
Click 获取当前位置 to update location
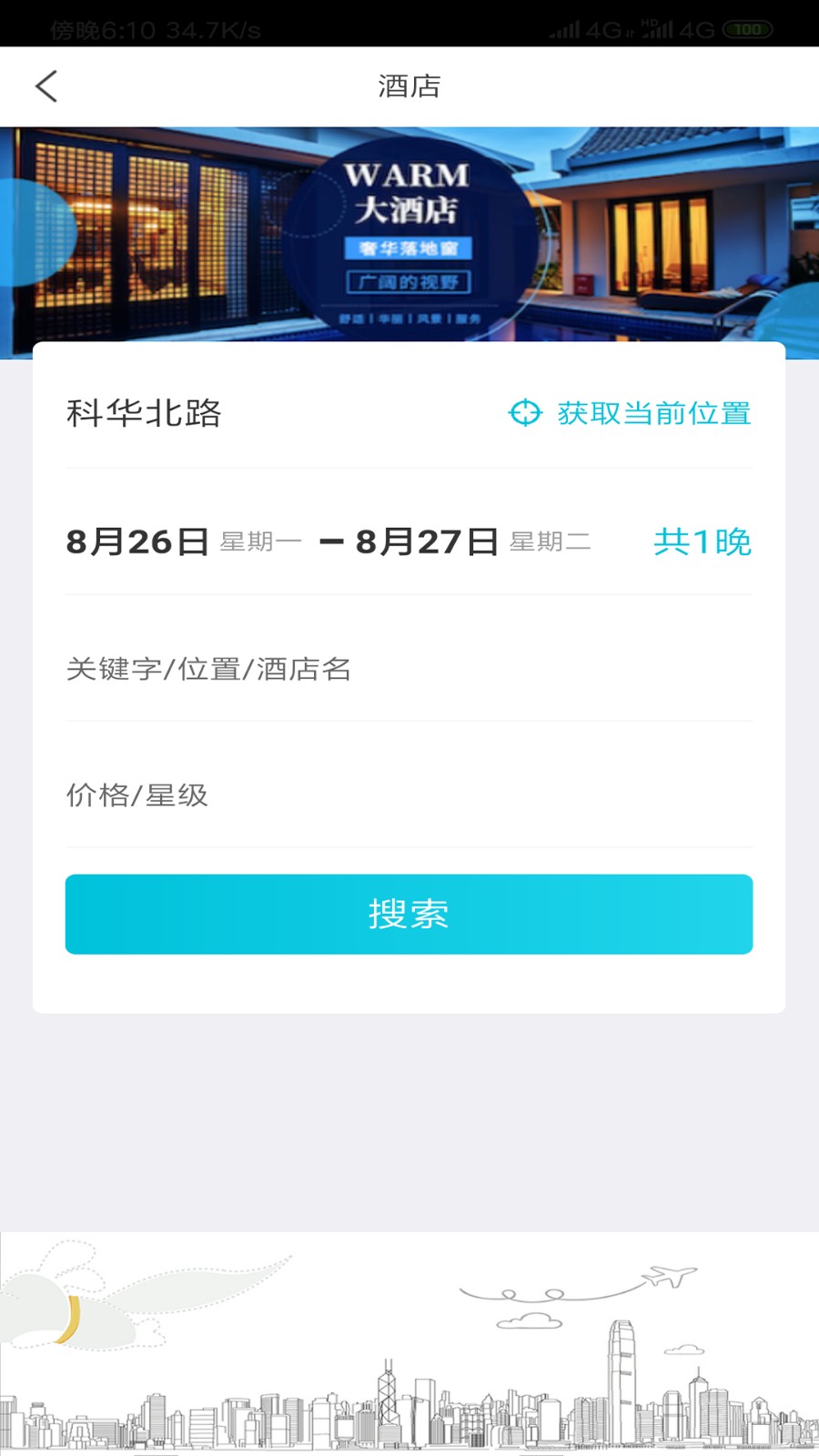coord(655,413)
